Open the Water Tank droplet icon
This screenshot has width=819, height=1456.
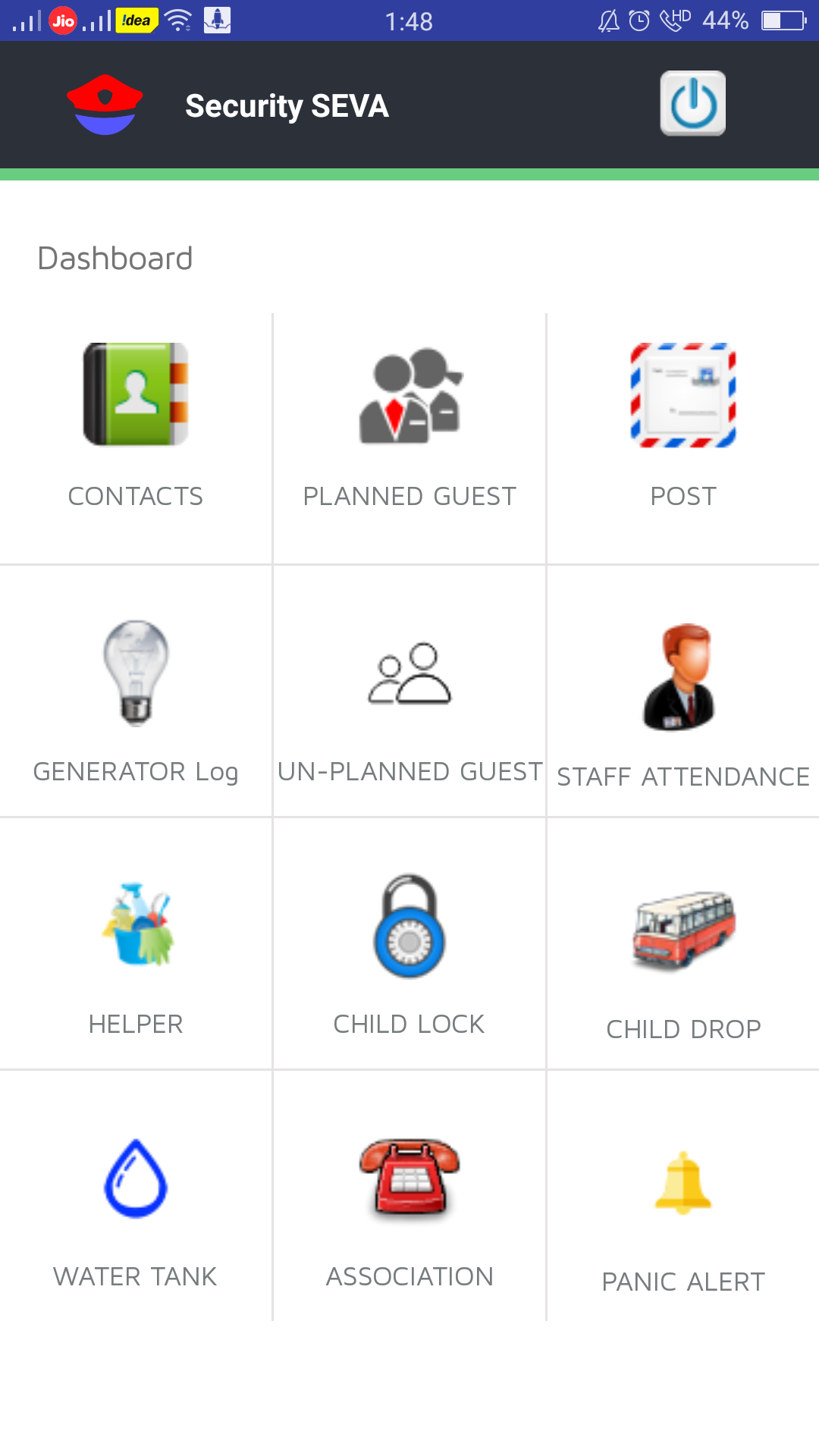pos(136,1177)
